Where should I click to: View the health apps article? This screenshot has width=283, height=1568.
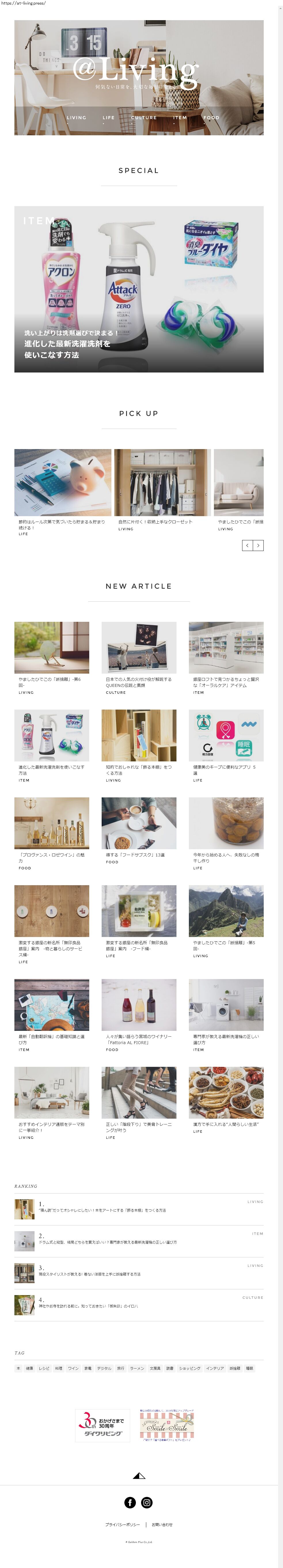click(226, 735)
